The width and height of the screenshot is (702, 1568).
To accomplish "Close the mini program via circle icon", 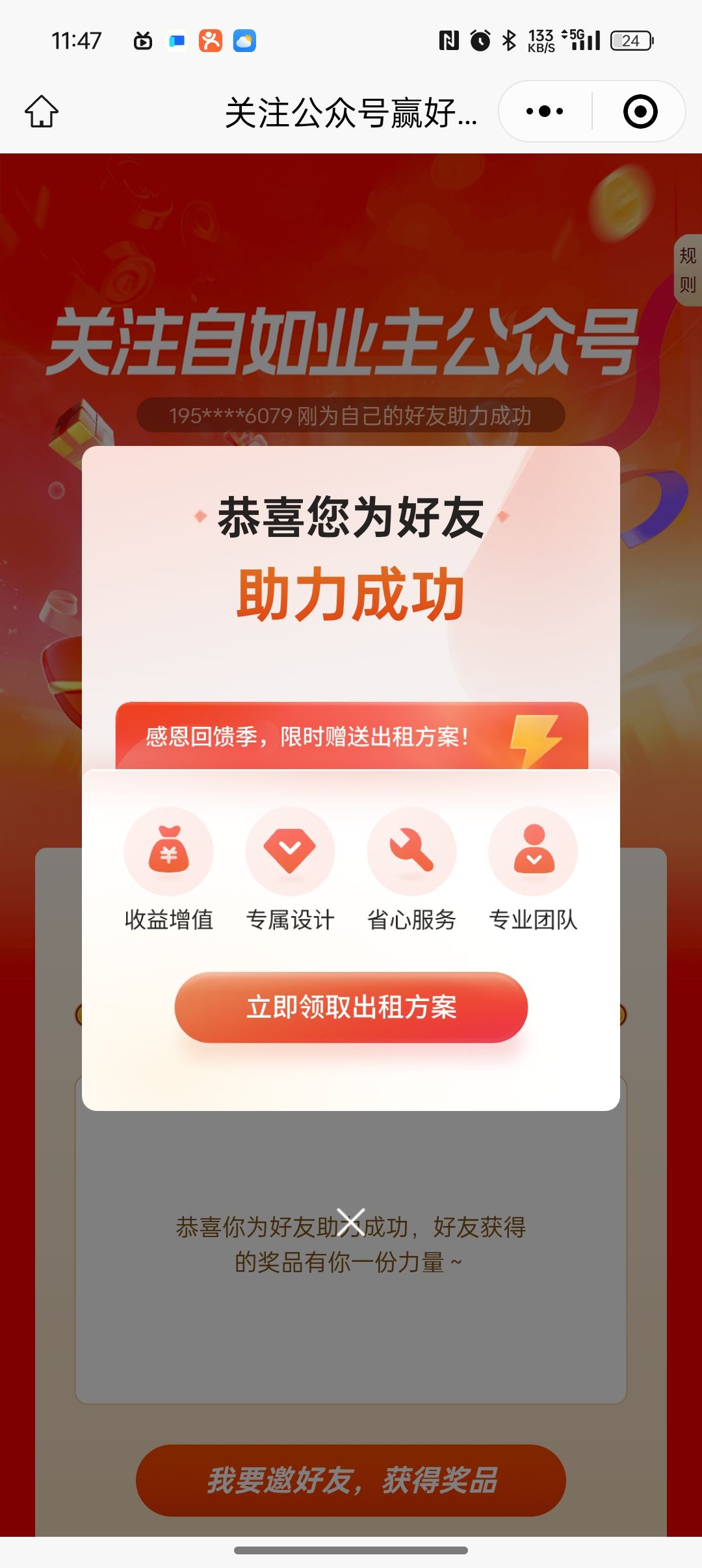I will 640,111.
